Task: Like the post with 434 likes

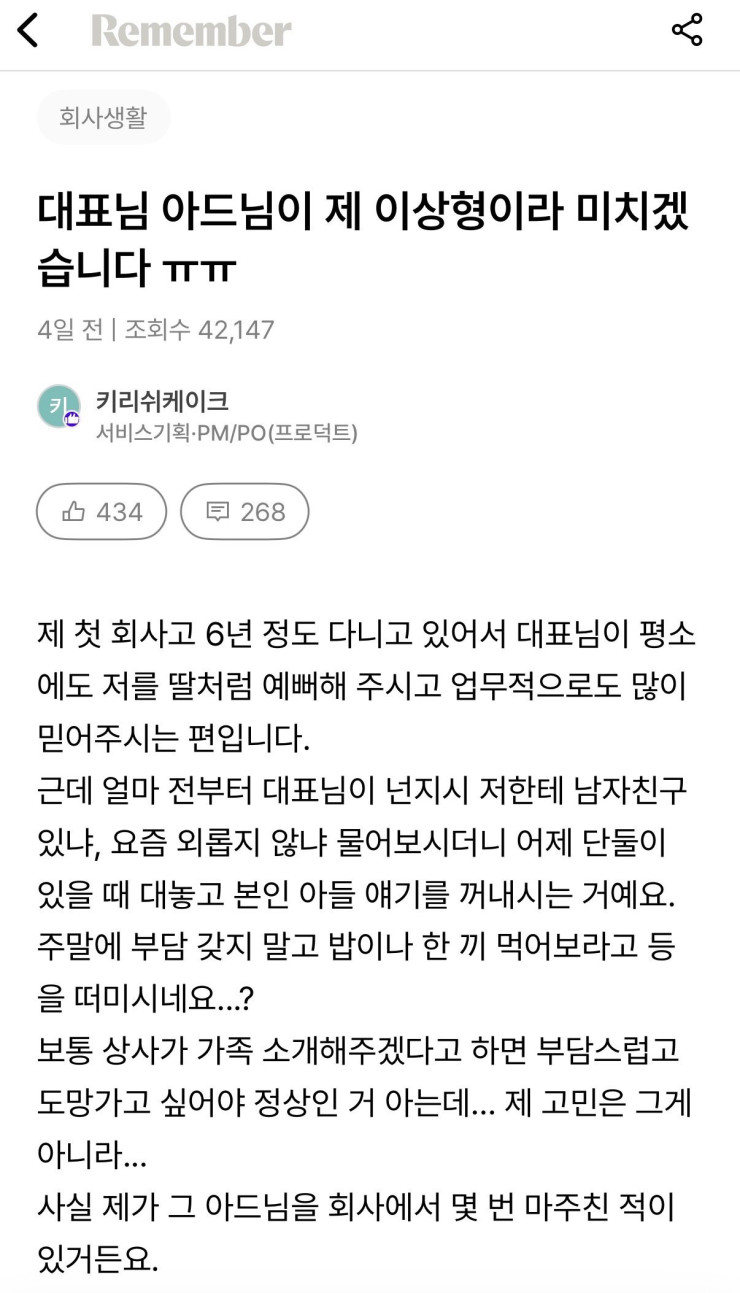Action: coord(101,512)
